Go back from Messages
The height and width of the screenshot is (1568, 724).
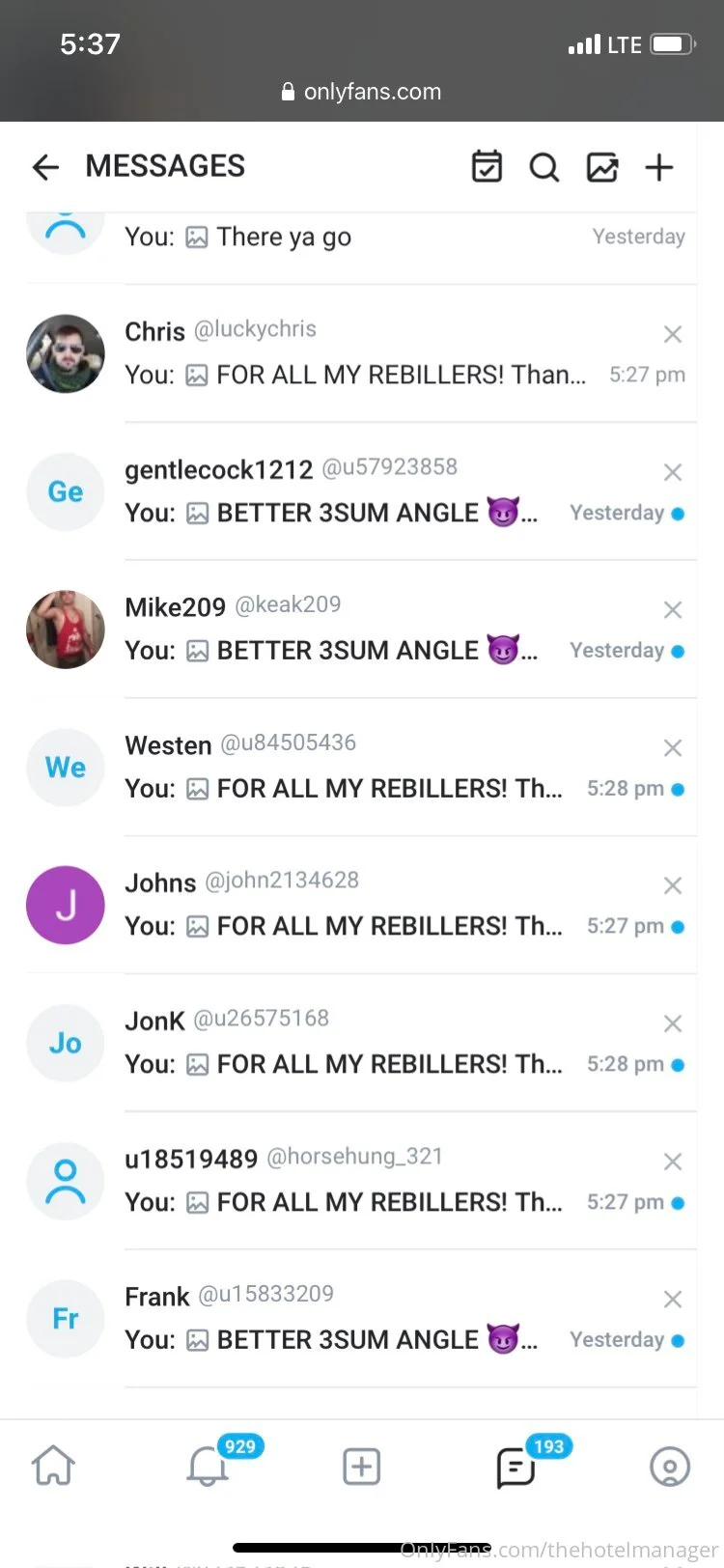tap(45, 167)
